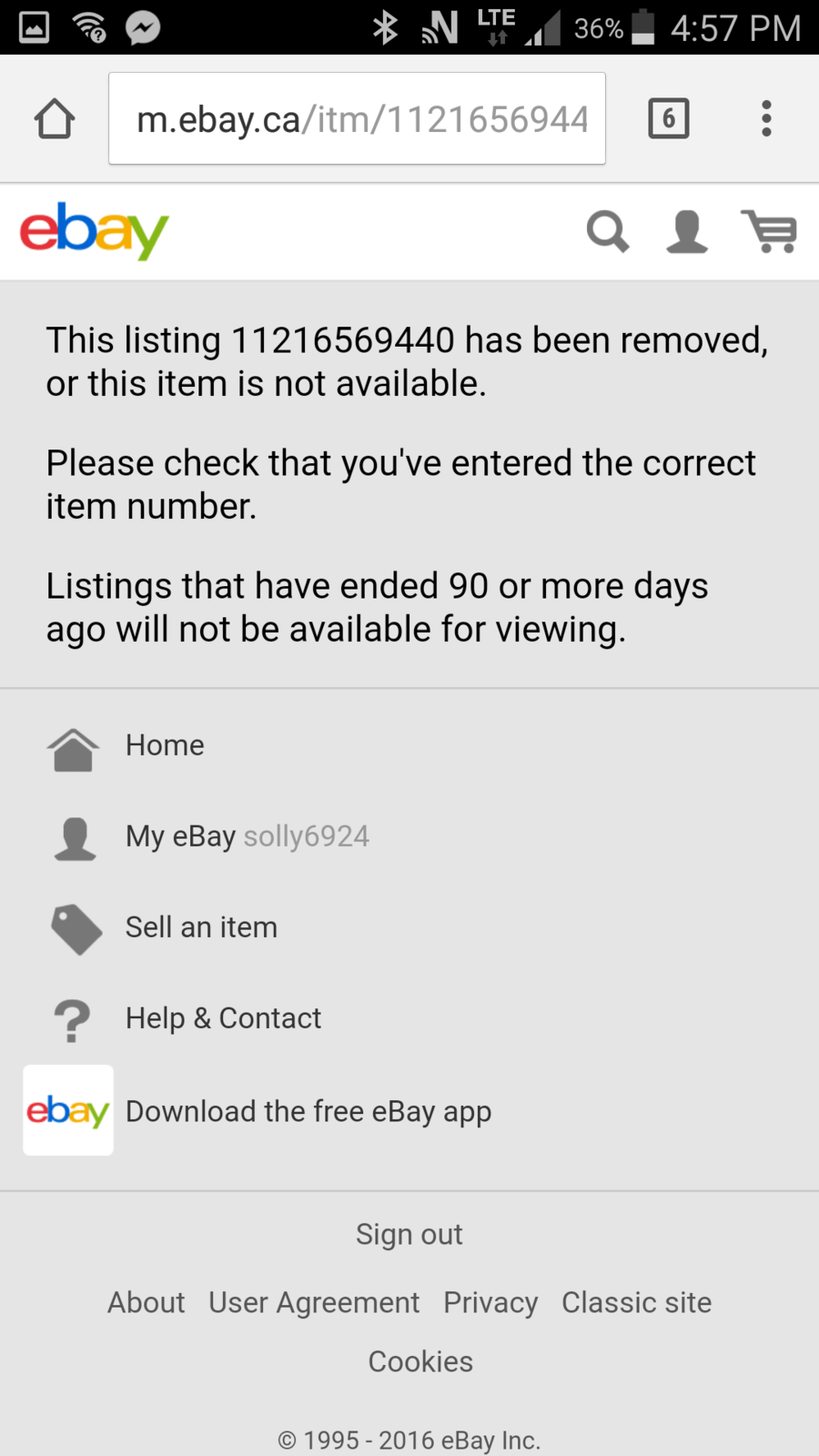Tap the eBay app icon next to download link
The width and height of the screenshot is (819, 1456).
click(67, 1110)
